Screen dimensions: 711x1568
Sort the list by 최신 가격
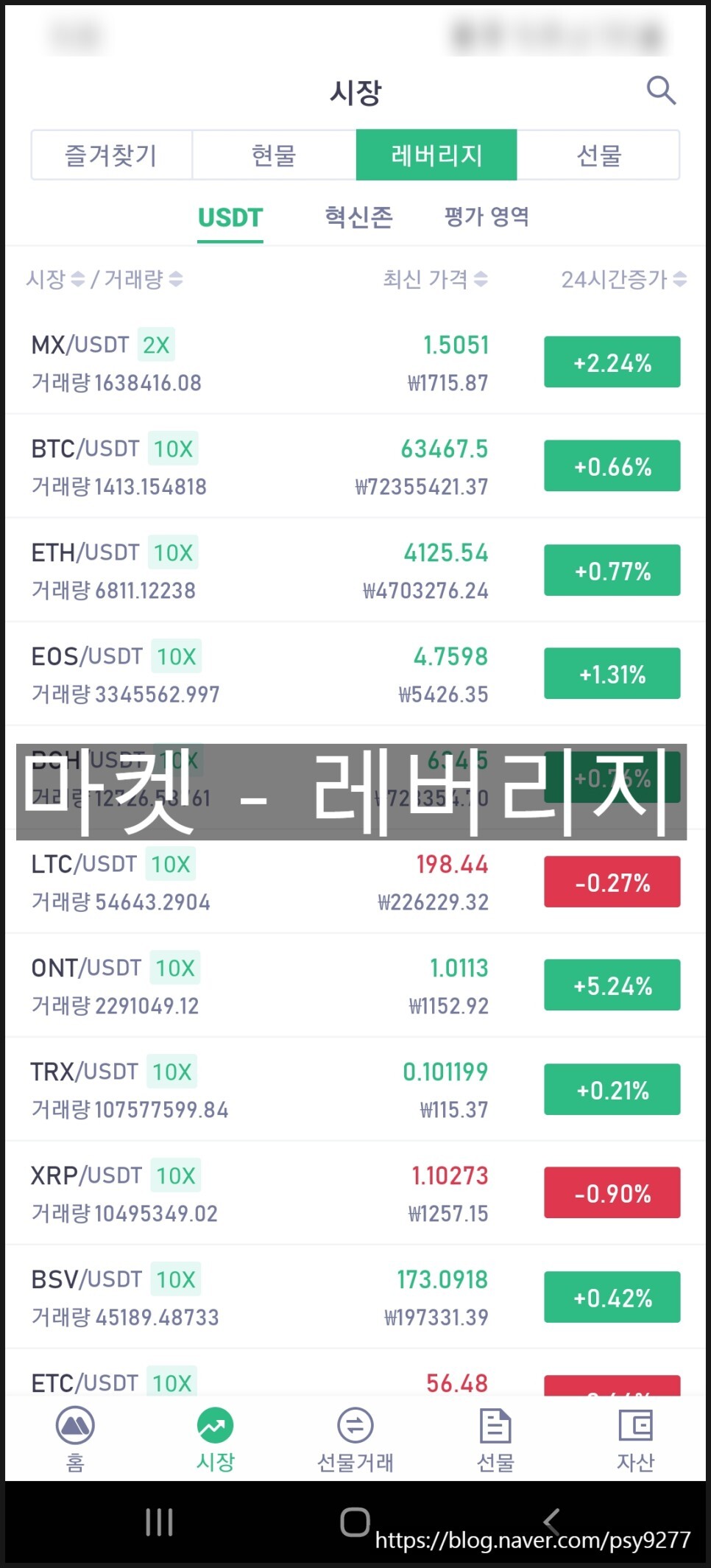pos(435,279)
